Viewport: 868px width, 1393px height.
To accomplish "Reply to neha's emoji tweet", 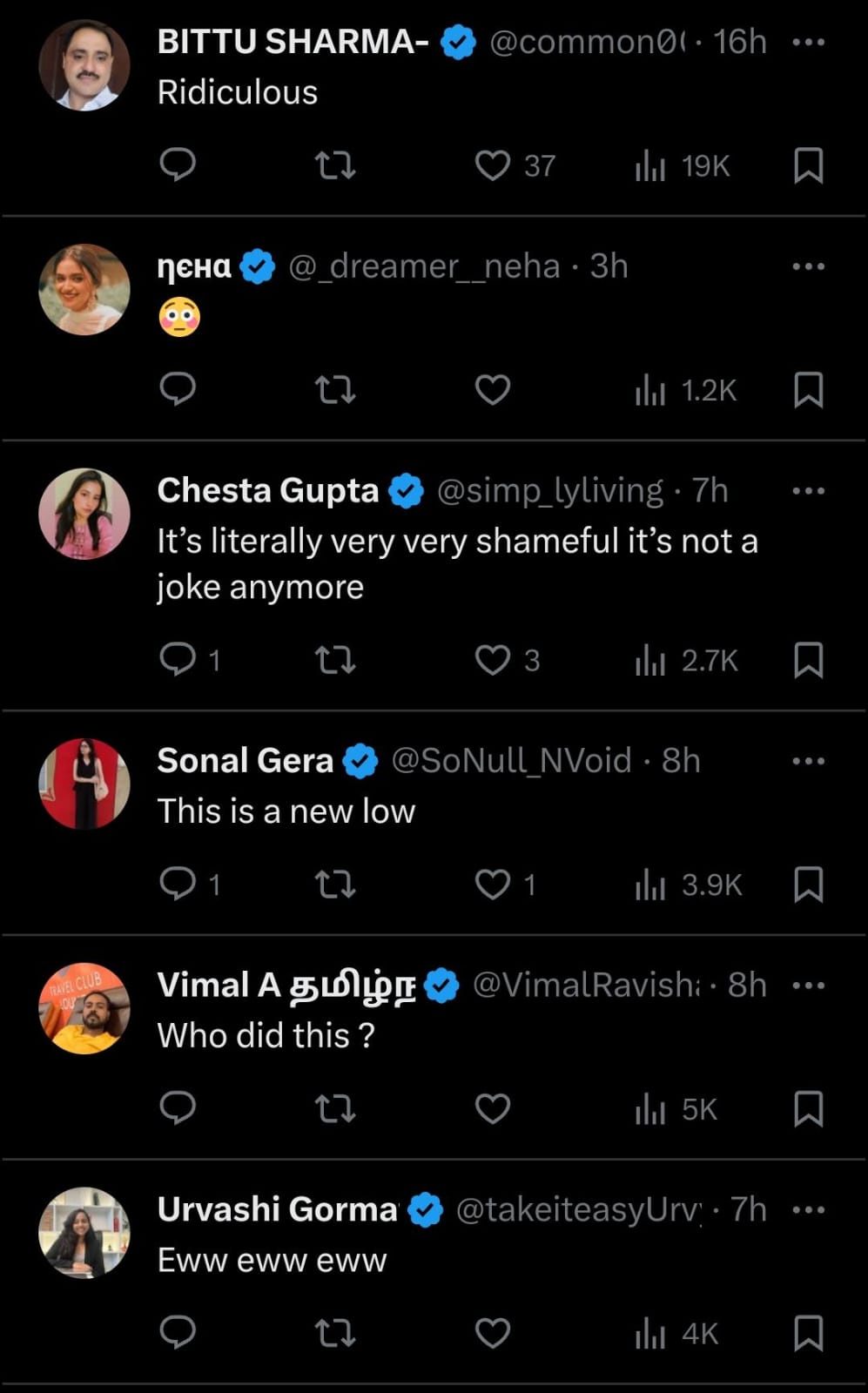I will tap(178, 390).
